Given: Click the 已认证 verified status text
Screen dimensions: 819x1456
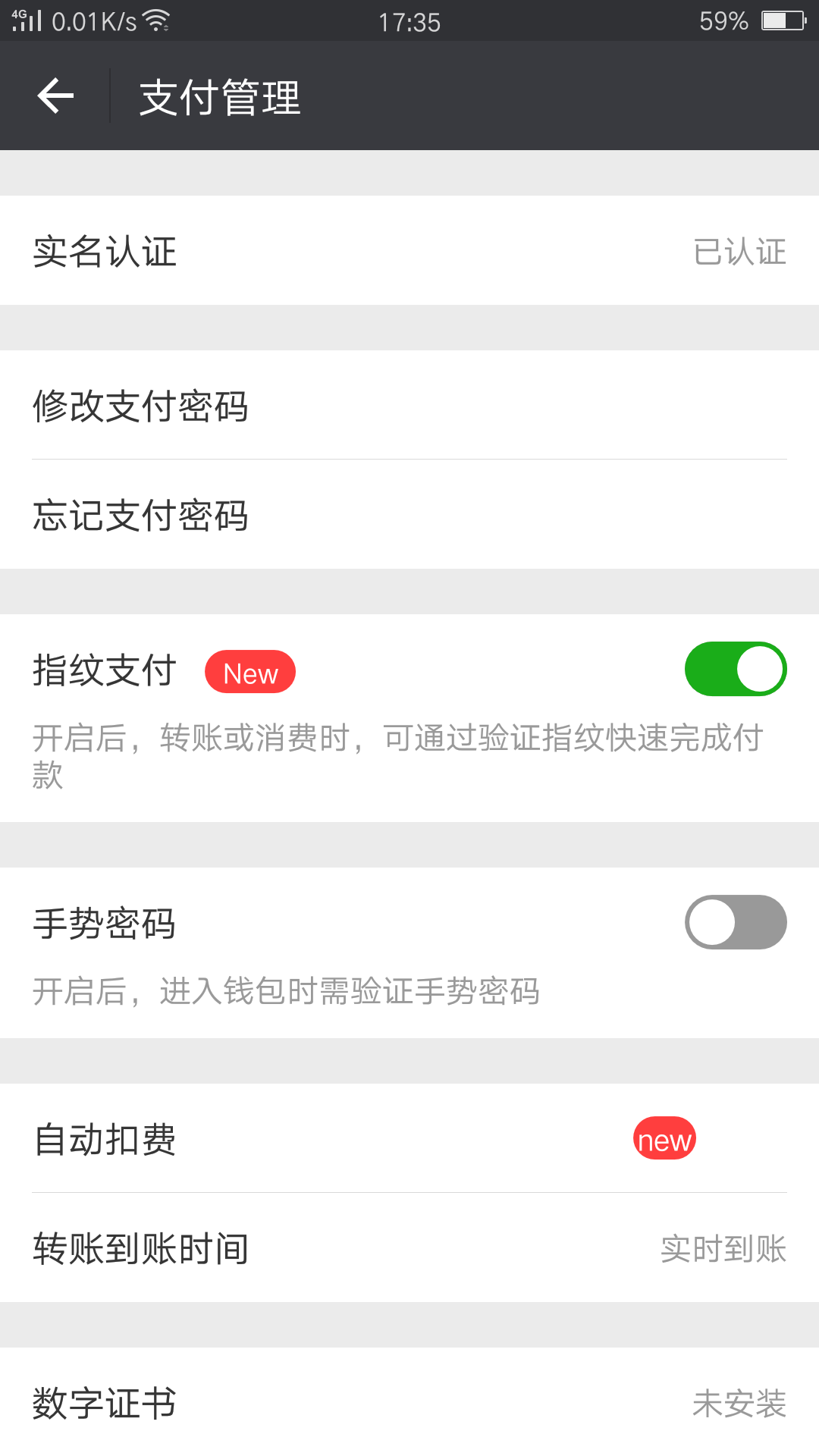Looking at the screenshot, I should coord(739,252).
